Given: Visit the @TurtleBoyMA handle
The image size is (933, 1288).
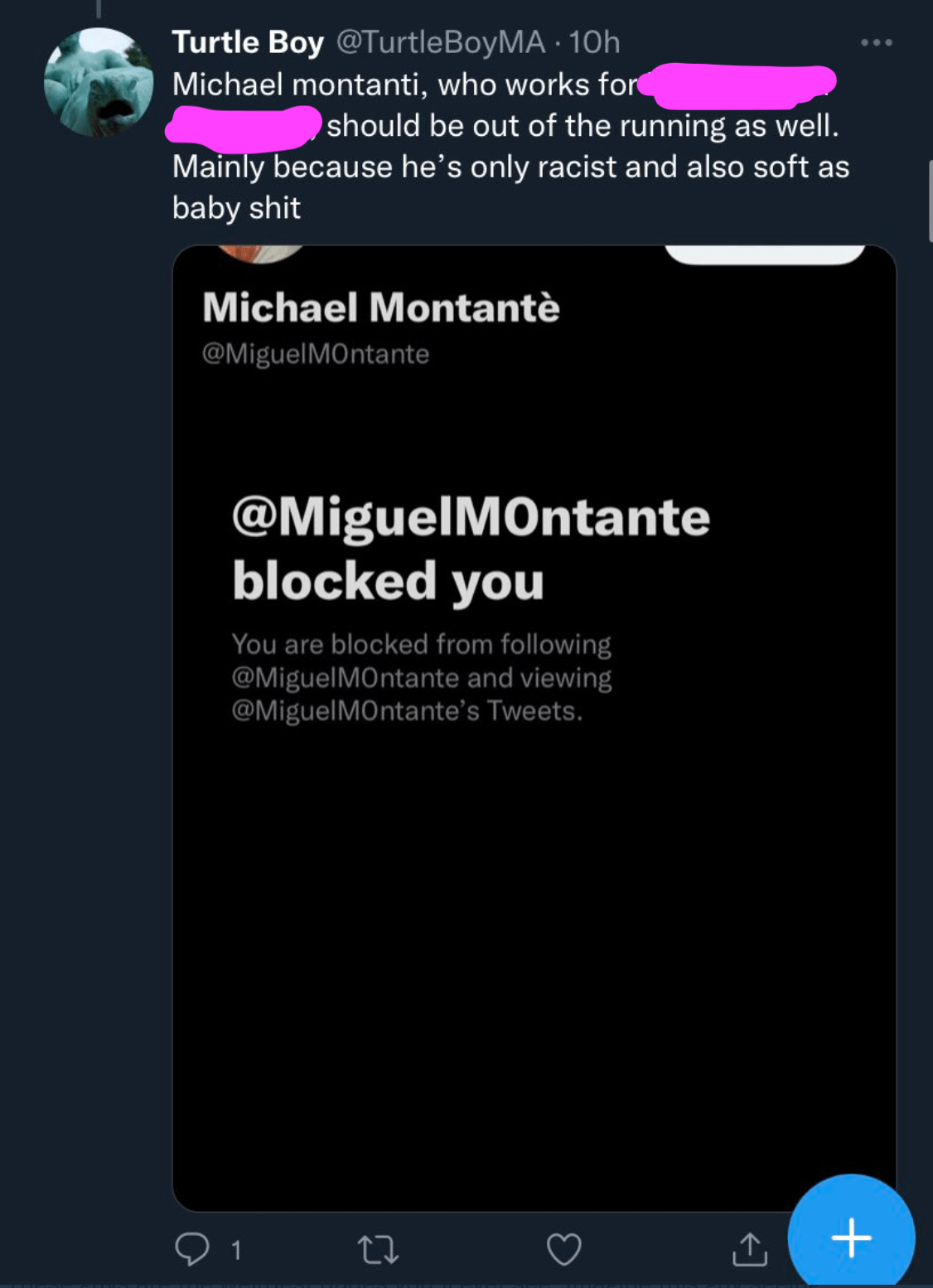Looking at the screenshot, I should click(440, 42).
